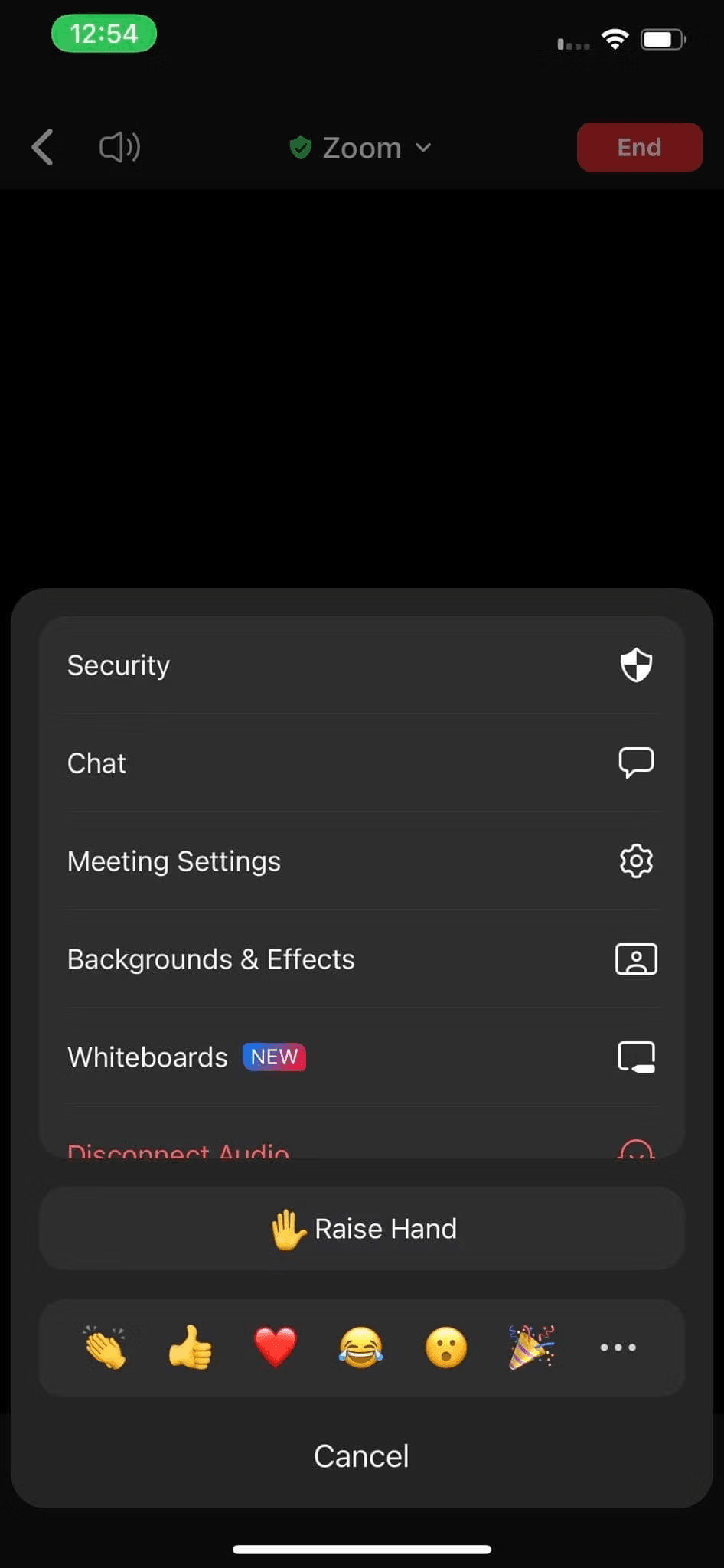Cancel and close the menu
Viewport: 724px width, 1568px height.
pyautogui.click(x=361, y=1456)
